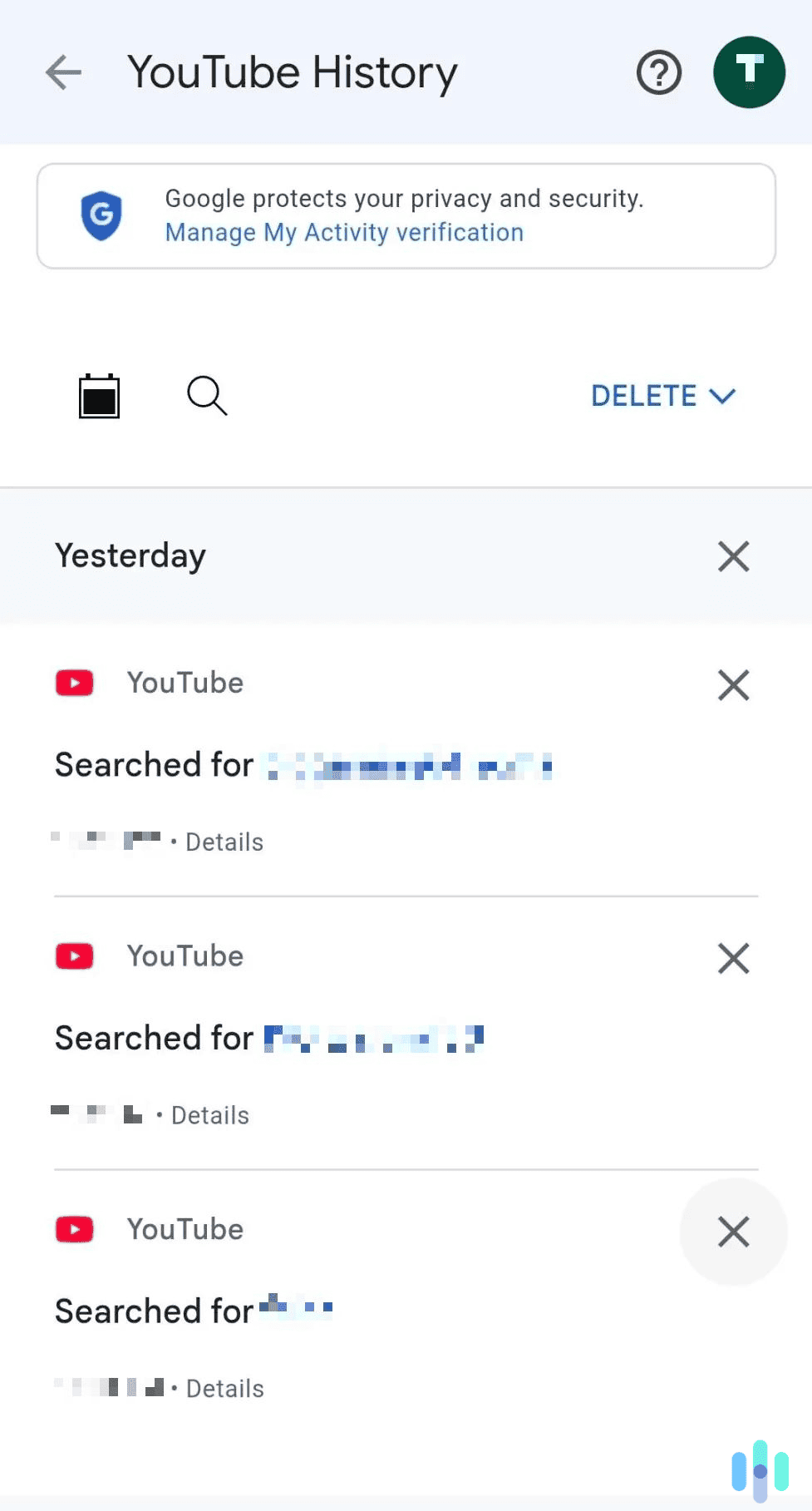Dismiss the Yesterday activity group
The width and height of the screenshot is (812, 1511).
point(733,556)
